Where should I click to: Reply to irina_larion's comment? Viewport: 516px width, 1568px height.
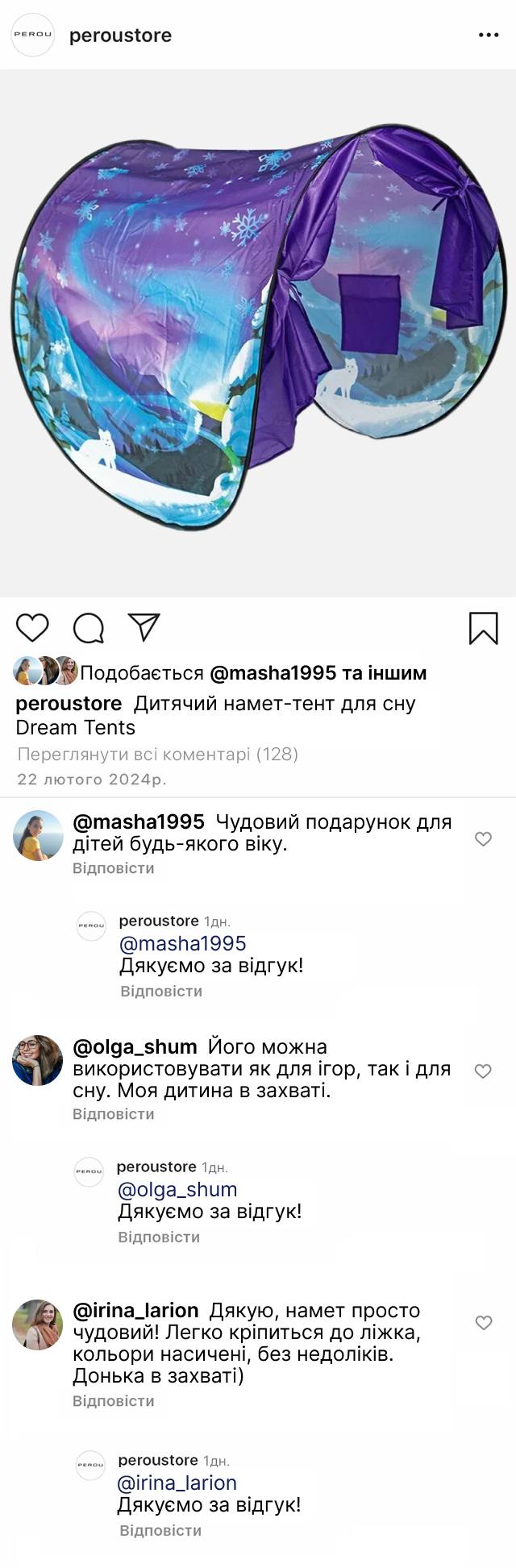point(113,1401)
